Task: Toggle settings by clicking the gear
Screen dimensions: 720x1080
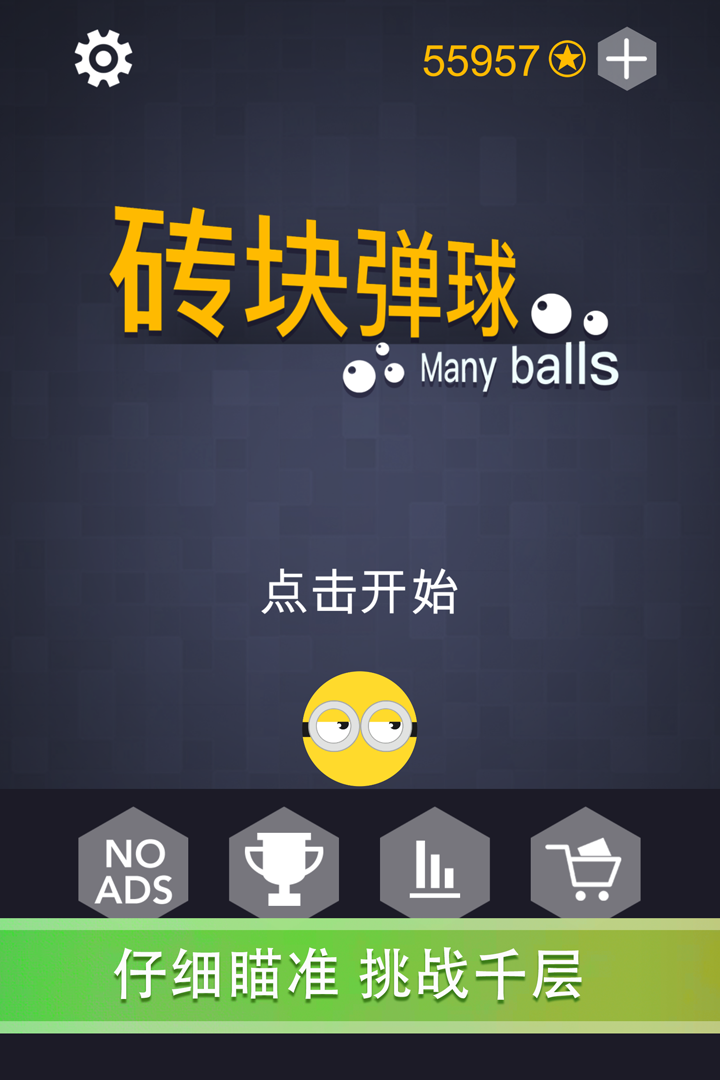Action: tap(103, 57)
